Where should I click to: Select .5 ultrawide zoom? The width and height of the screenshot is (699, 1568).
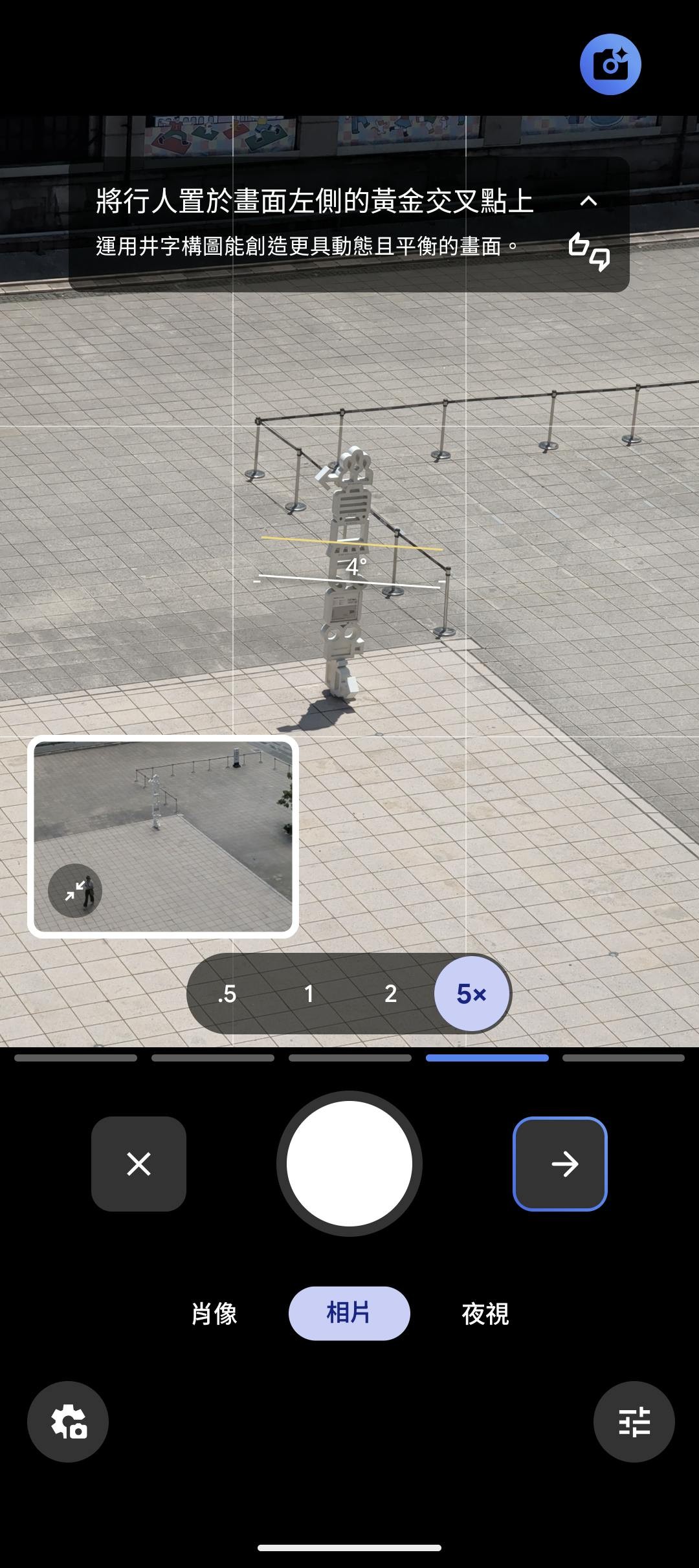coord(227,994)
